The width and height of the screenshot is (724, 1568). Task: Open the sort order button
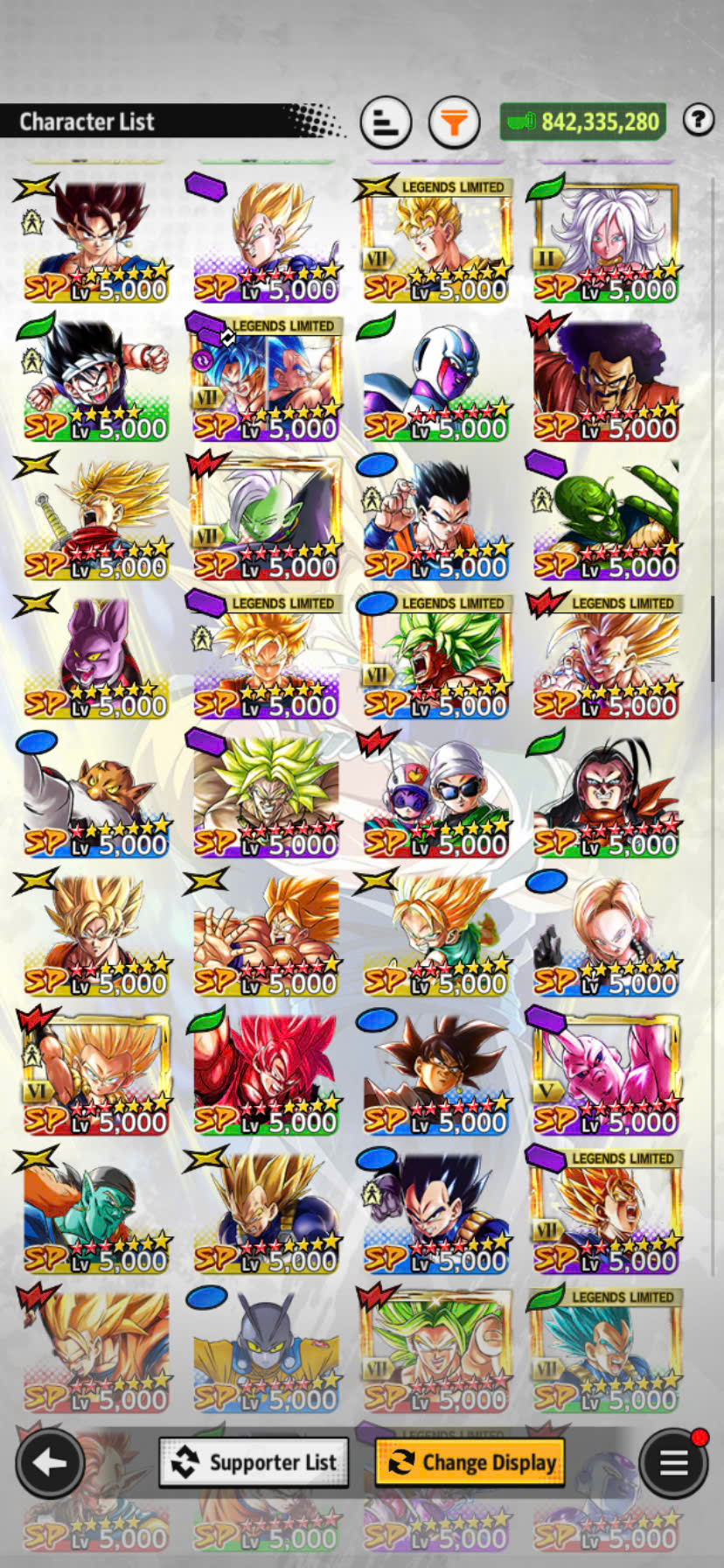(x=386, y=122)
